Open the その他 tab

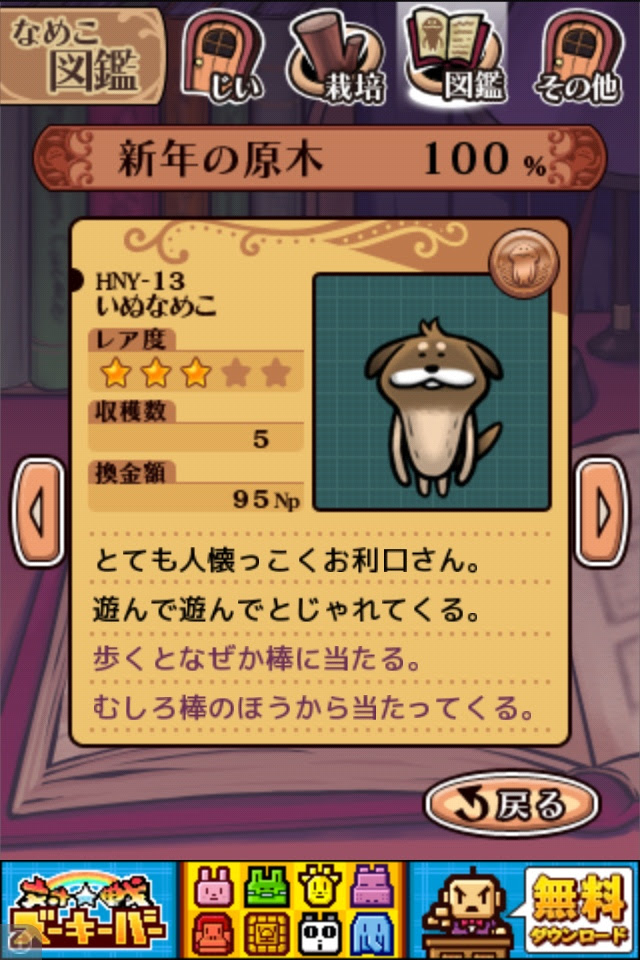(x=576, y=58)
